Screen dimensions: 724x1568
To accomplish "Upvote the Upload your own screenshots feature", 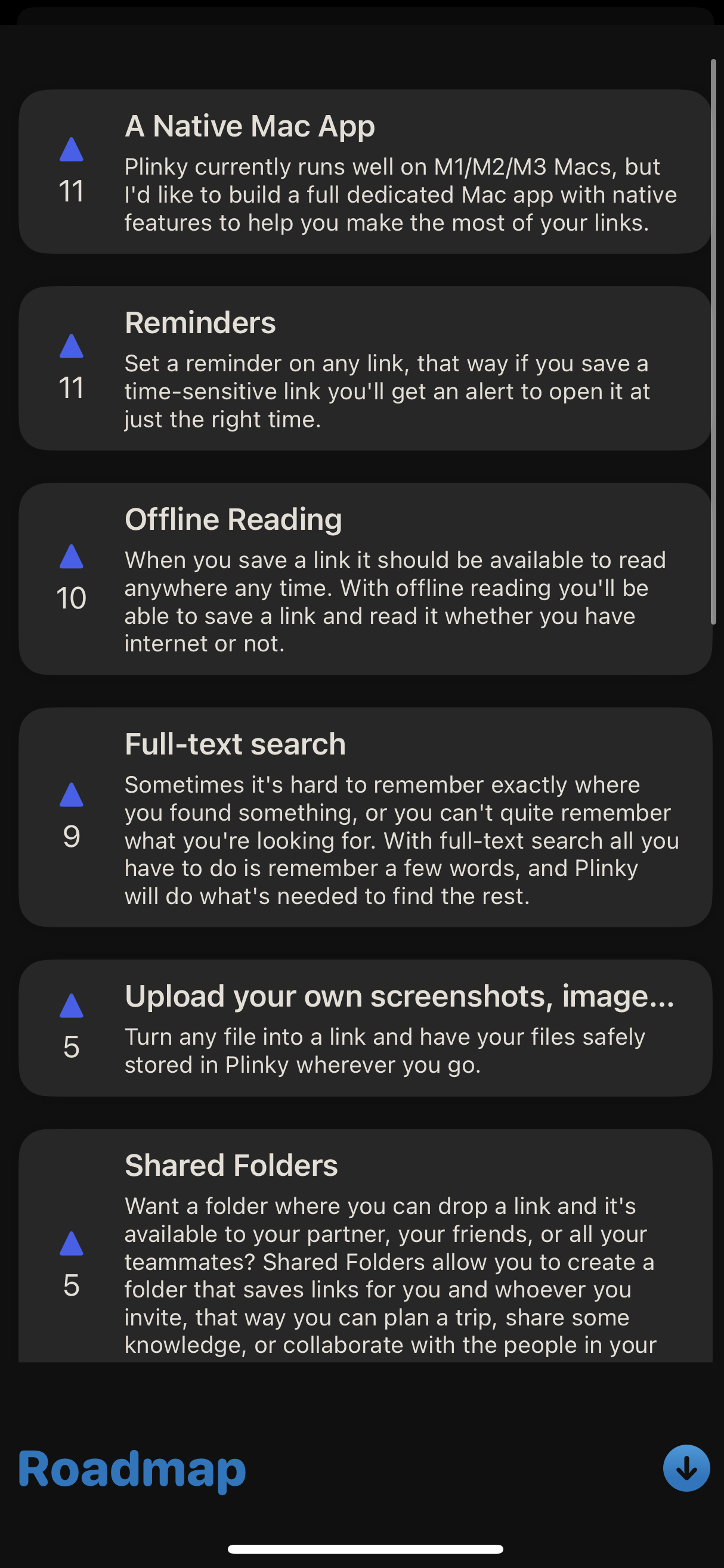I will 71,1006.
